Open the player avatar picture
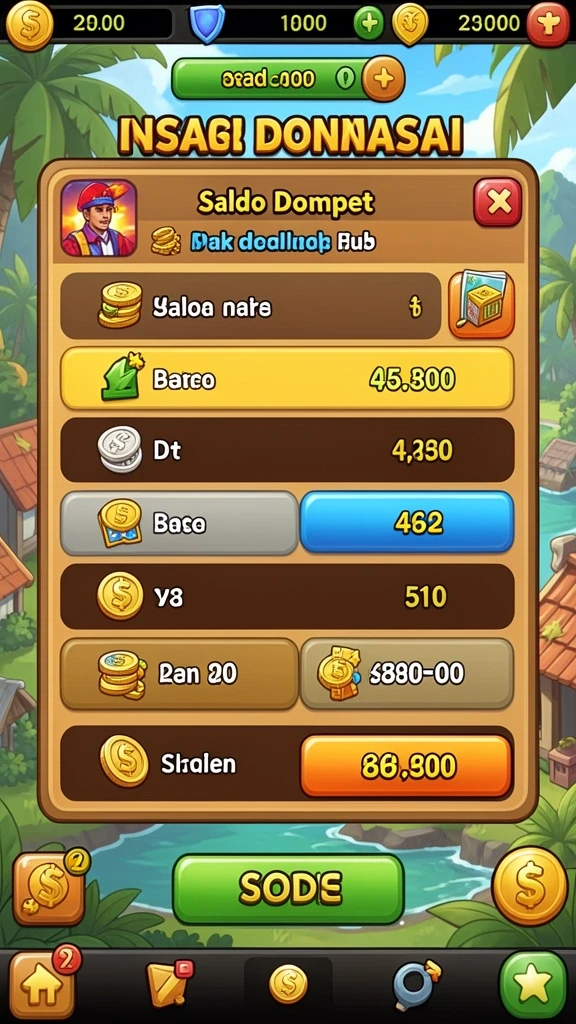The image size is (576, 1024). (99, 217)
